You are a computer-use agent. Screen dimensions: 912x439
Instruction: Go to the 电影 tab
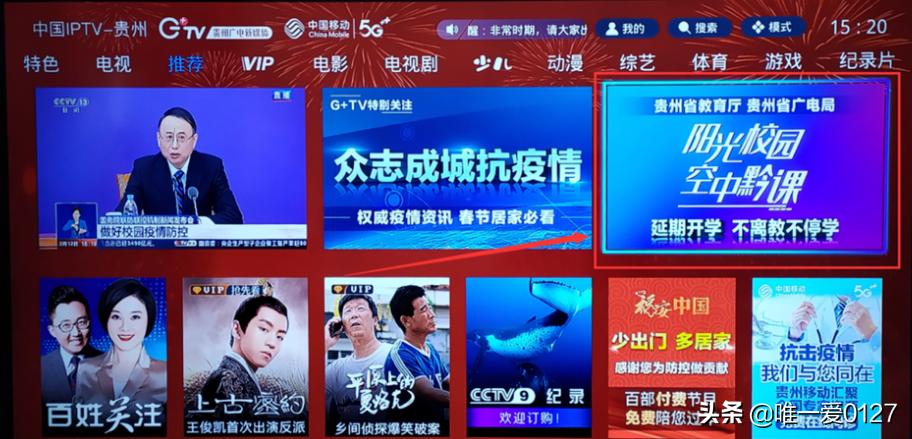click(330, 63)
